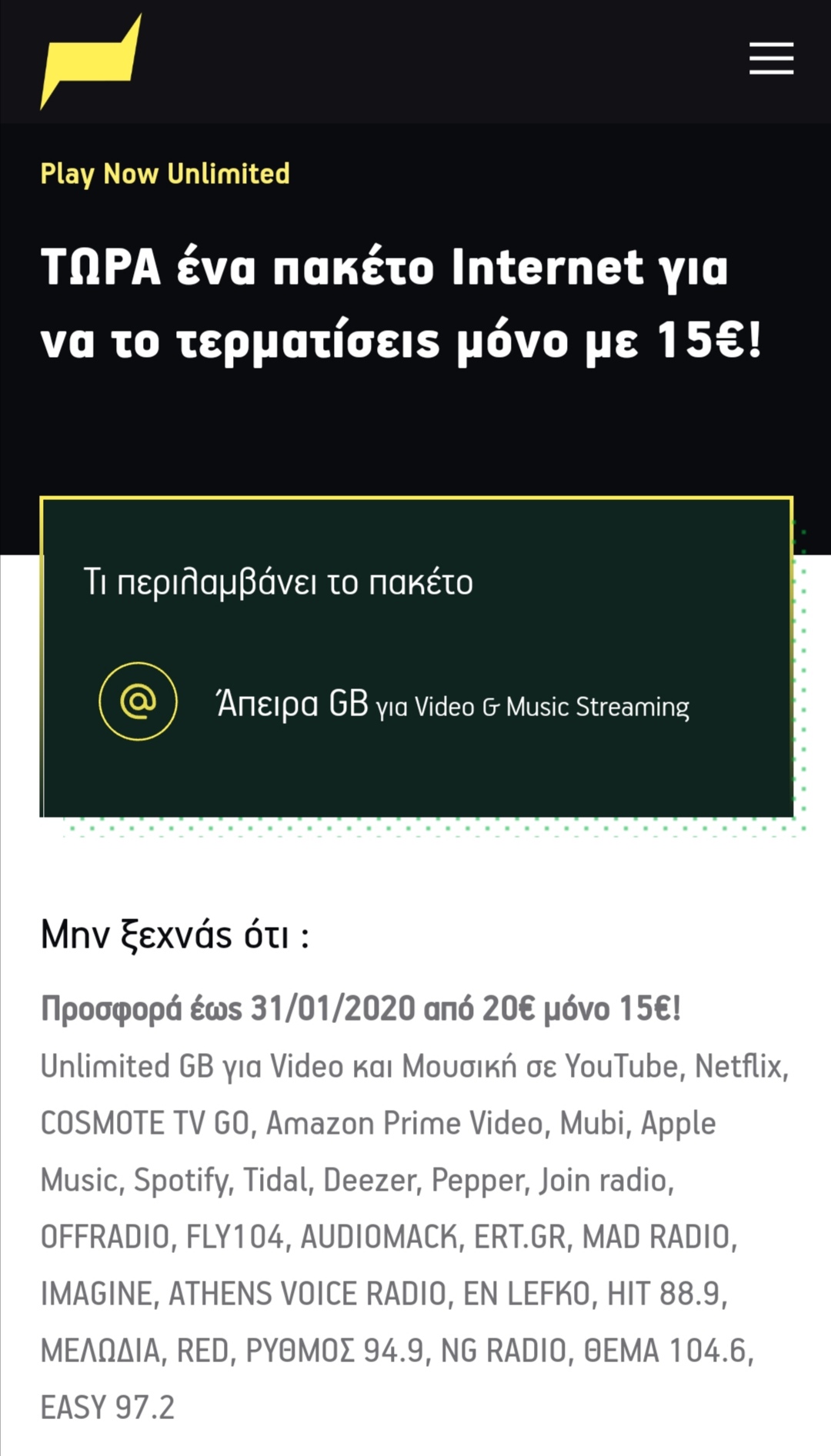Viewport: 831px width, 1456px height.
Task: Open the hamburger menu
Action: point(771,59)
